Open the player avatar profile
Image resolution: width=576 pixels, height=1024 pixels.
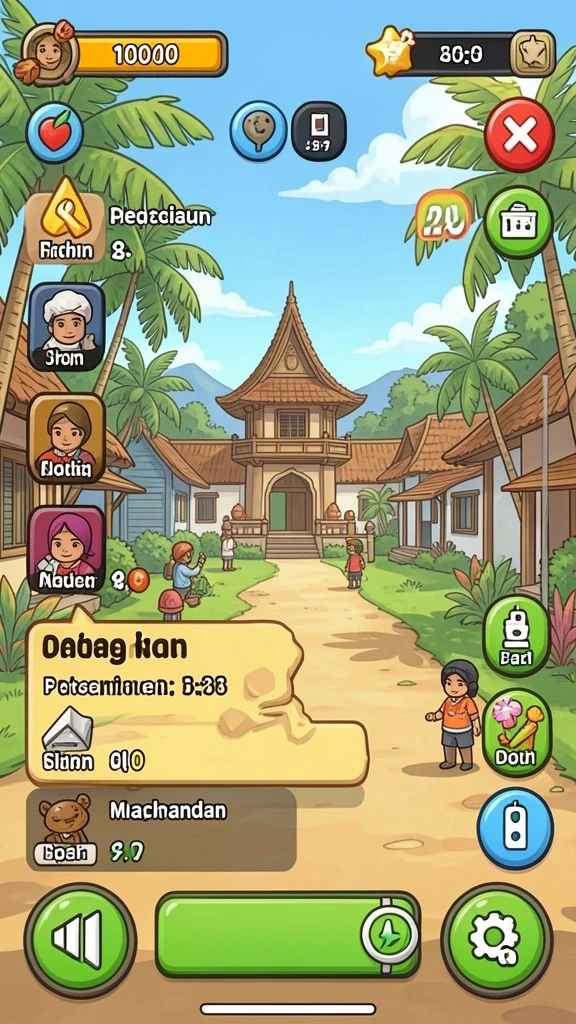click(x=49, y=54)
